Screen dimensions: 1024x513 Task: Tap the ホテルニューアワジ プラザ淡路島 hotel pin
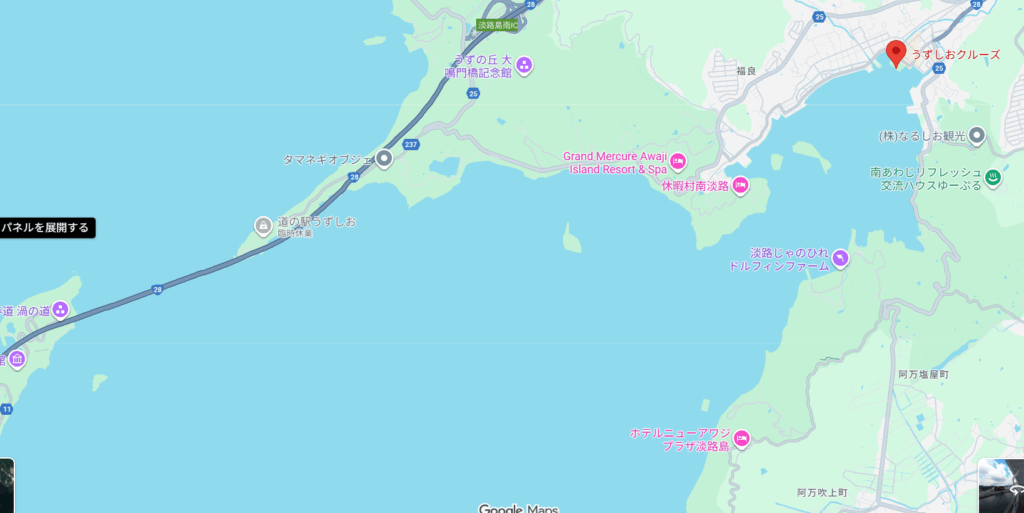[741, 438]
